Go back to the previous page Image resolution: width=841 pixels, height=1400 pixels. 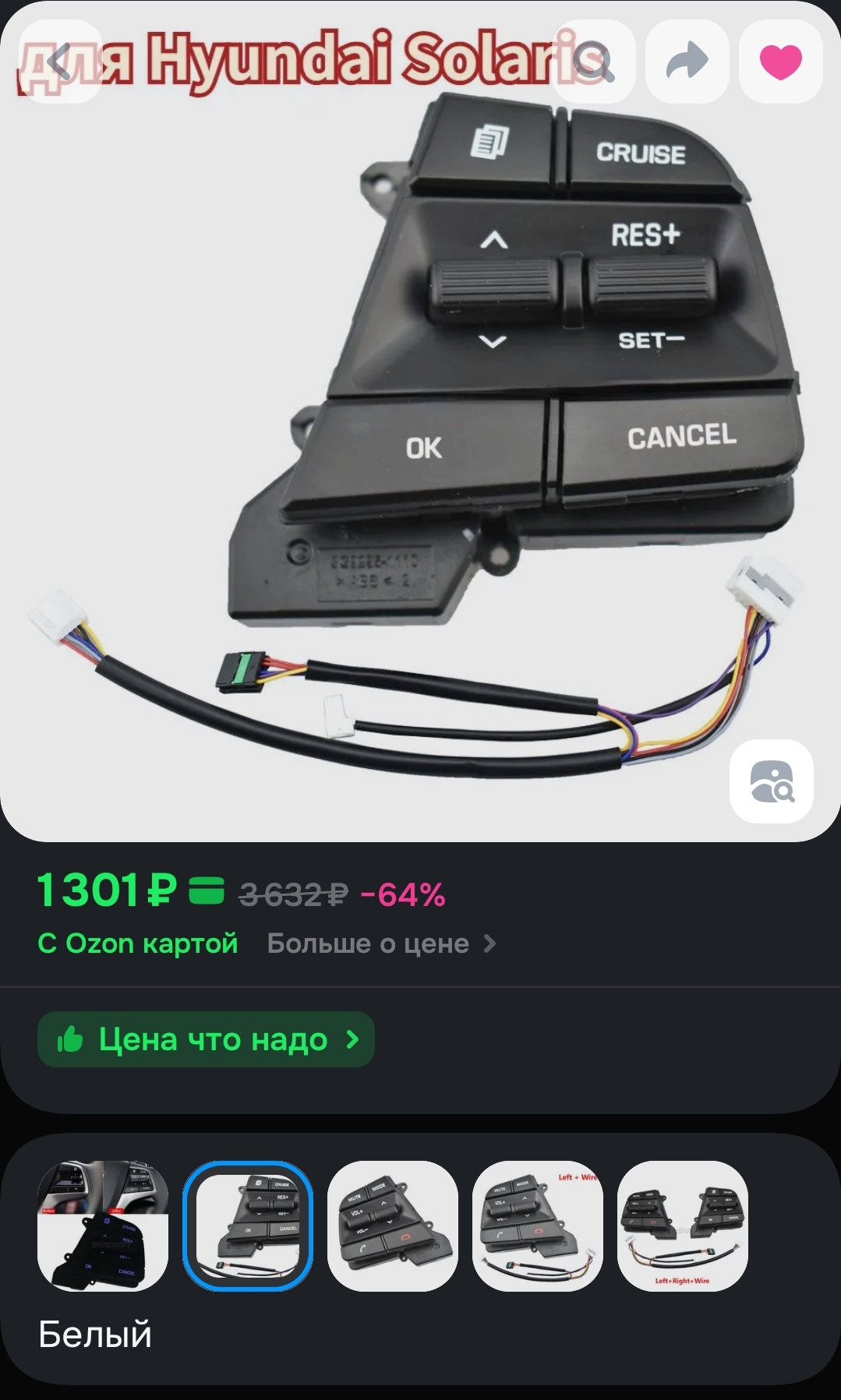[x=59, y=62]
